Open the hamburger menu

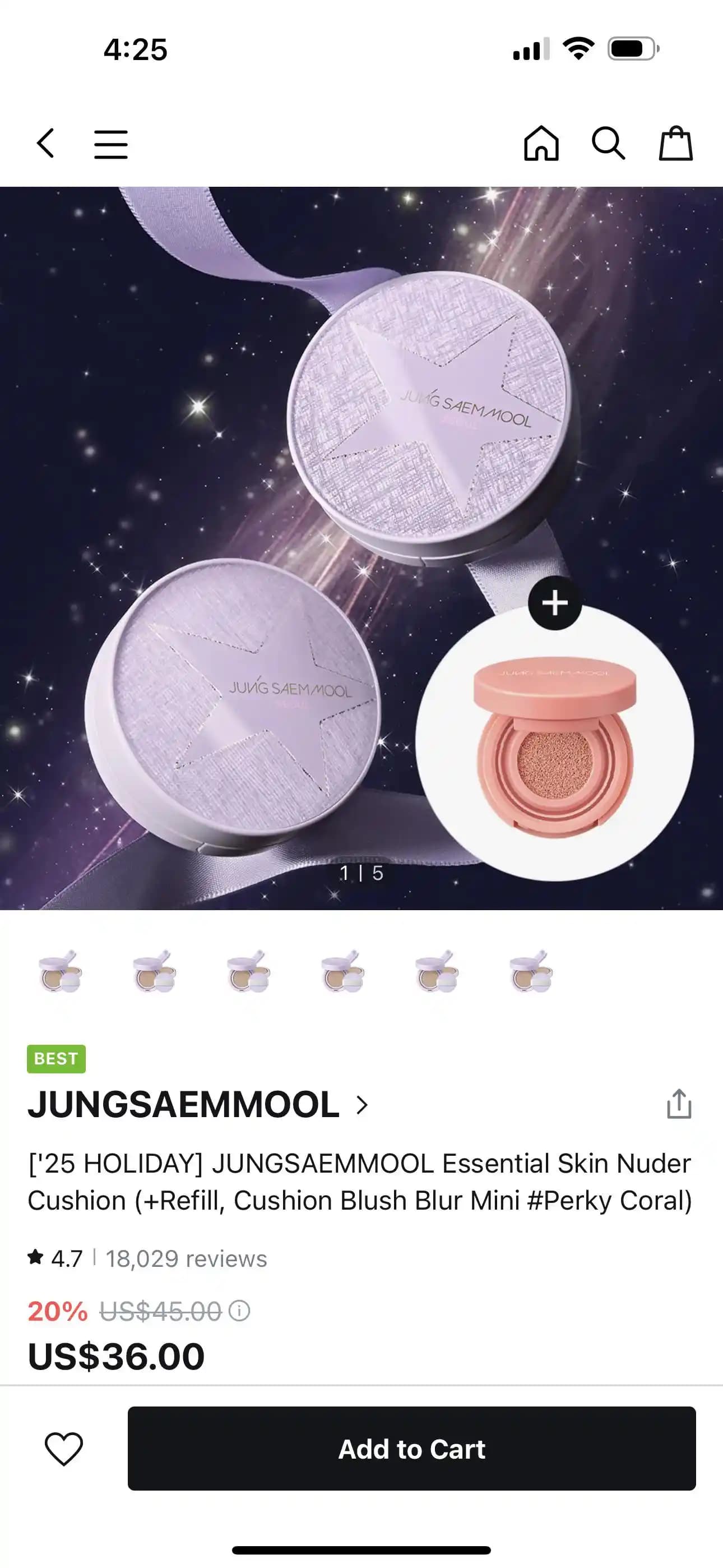[111, 144]
